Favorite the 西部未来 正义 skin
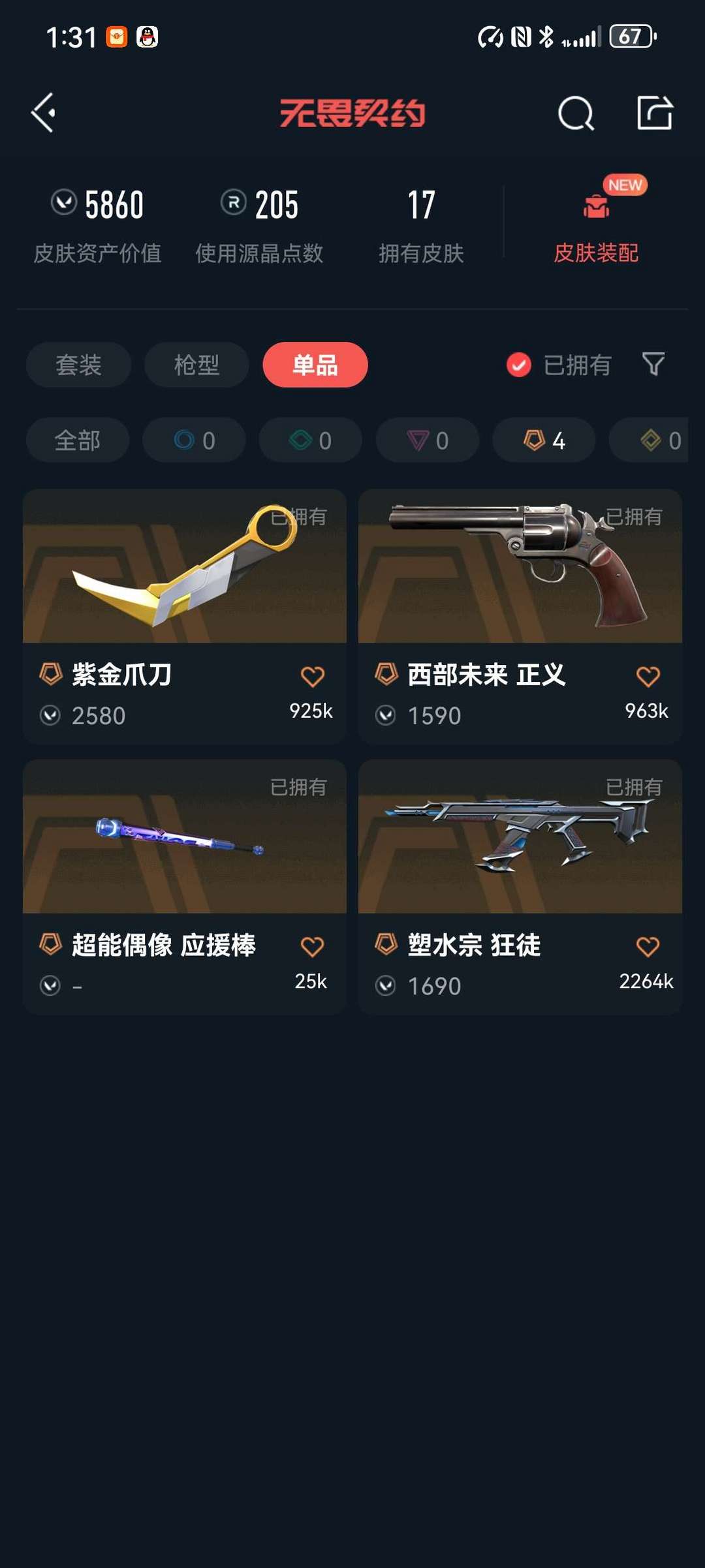The width and height of the screenshot is (705, 1568). pos(648,677)
